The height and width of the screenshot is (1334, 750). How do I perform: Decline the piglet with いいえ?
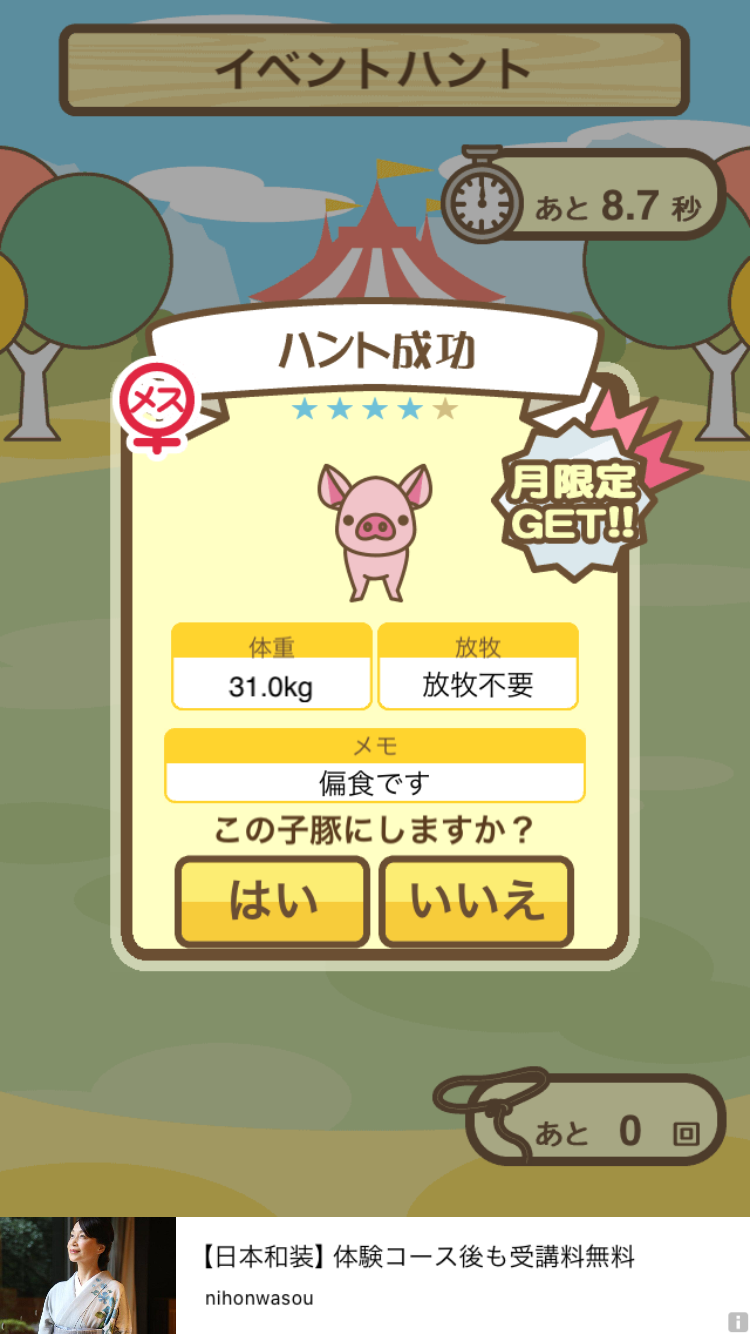[476, 901]
